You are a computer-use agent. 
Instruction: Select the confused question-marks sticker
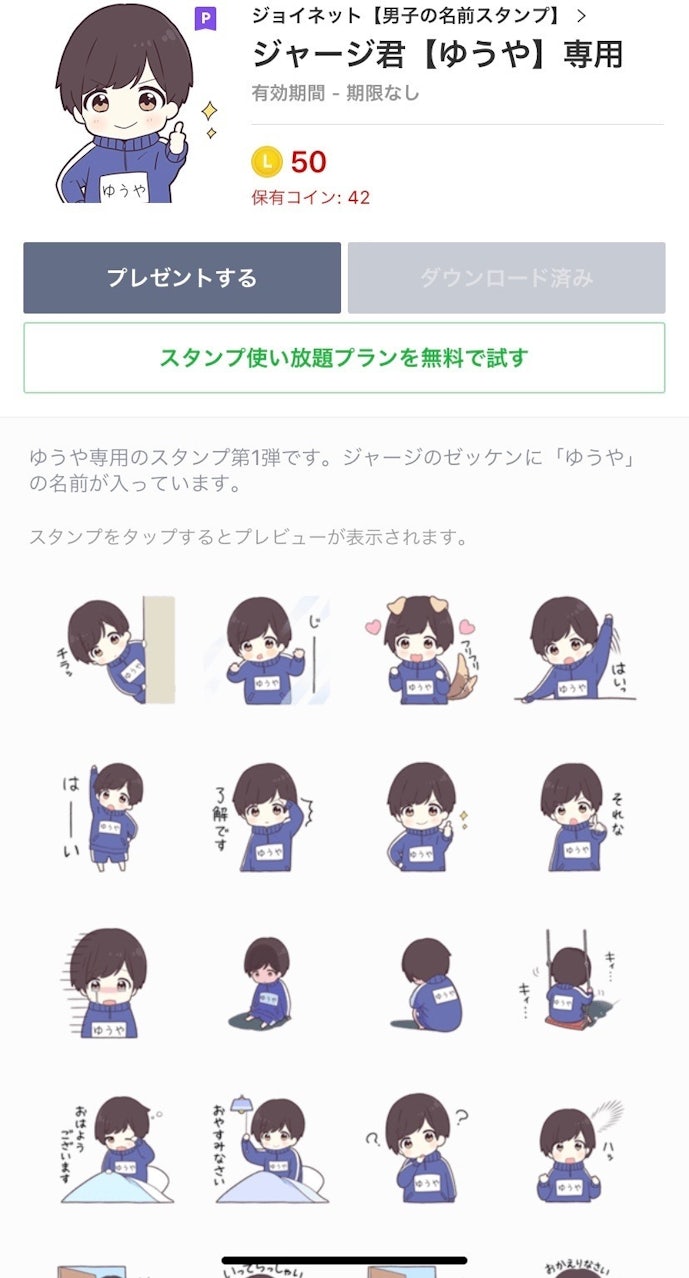tap(420, 1148)
